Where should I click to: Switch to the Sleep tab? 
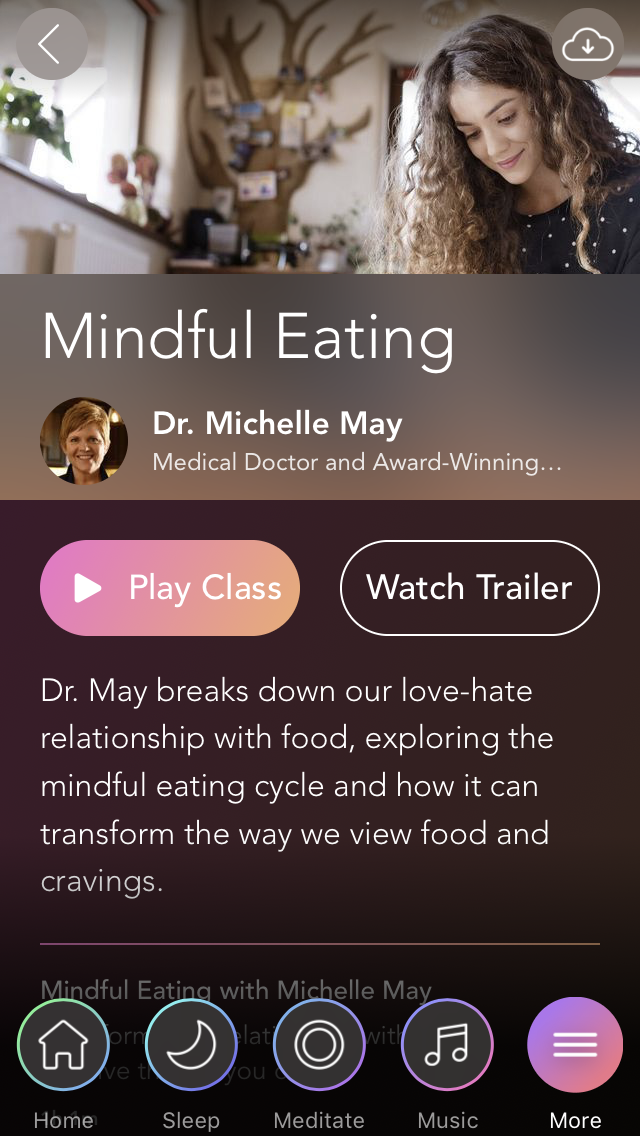191,1046
